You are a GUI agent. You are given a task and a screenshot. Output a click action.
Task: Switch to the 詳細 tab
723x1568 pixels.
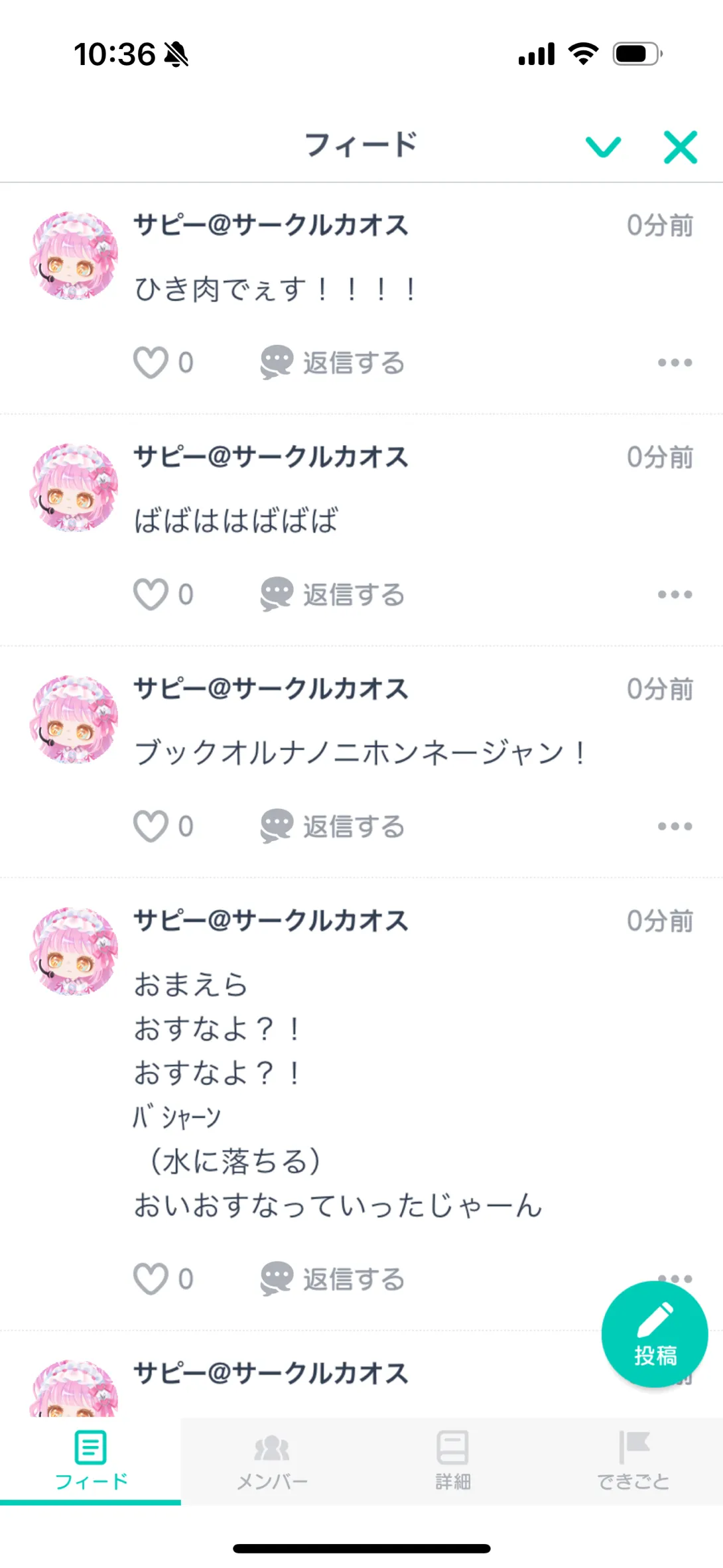(x=453, y=1460)
